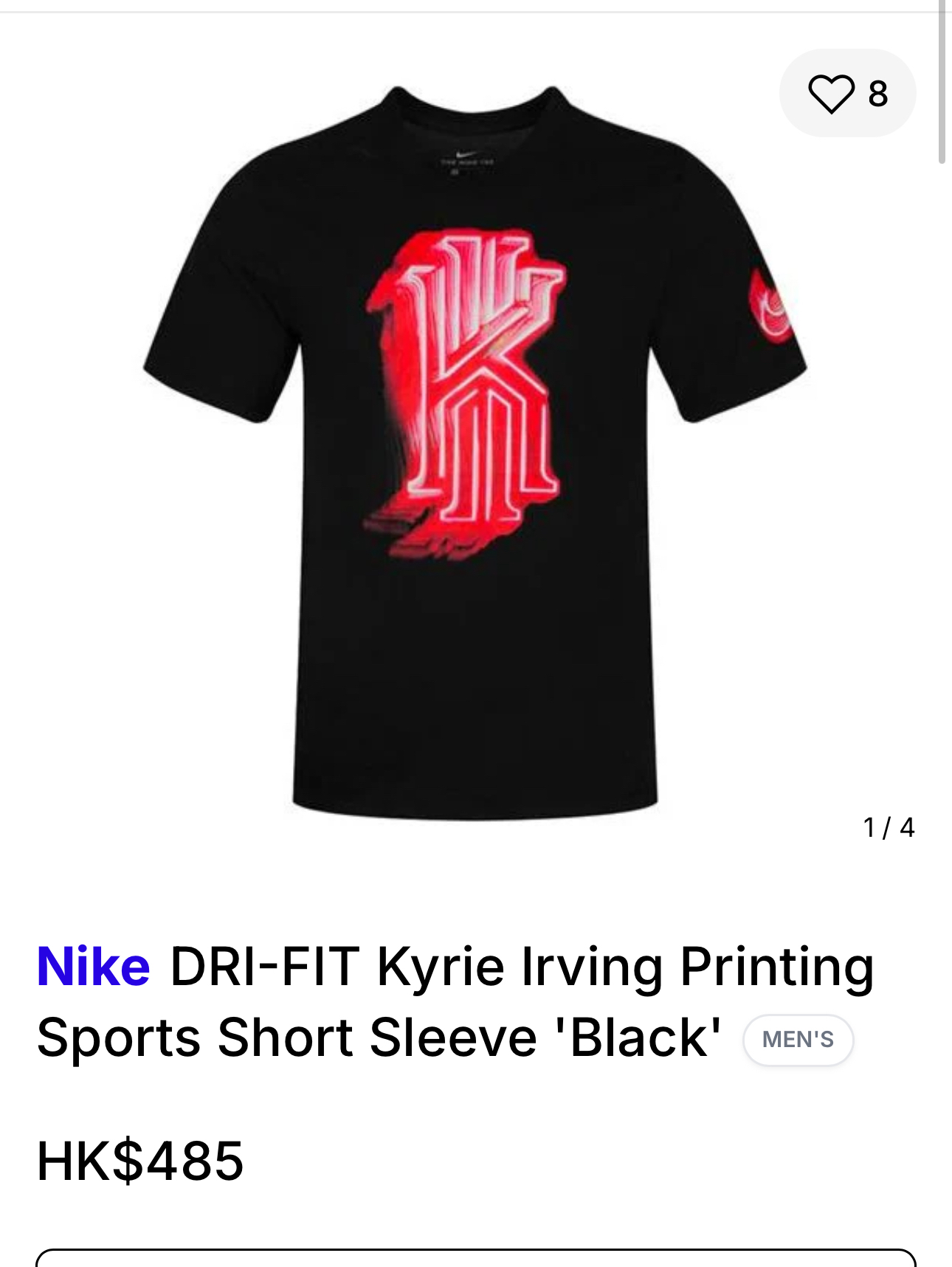Tap the 1/4 image position indicator

click(x=887, y=828)
